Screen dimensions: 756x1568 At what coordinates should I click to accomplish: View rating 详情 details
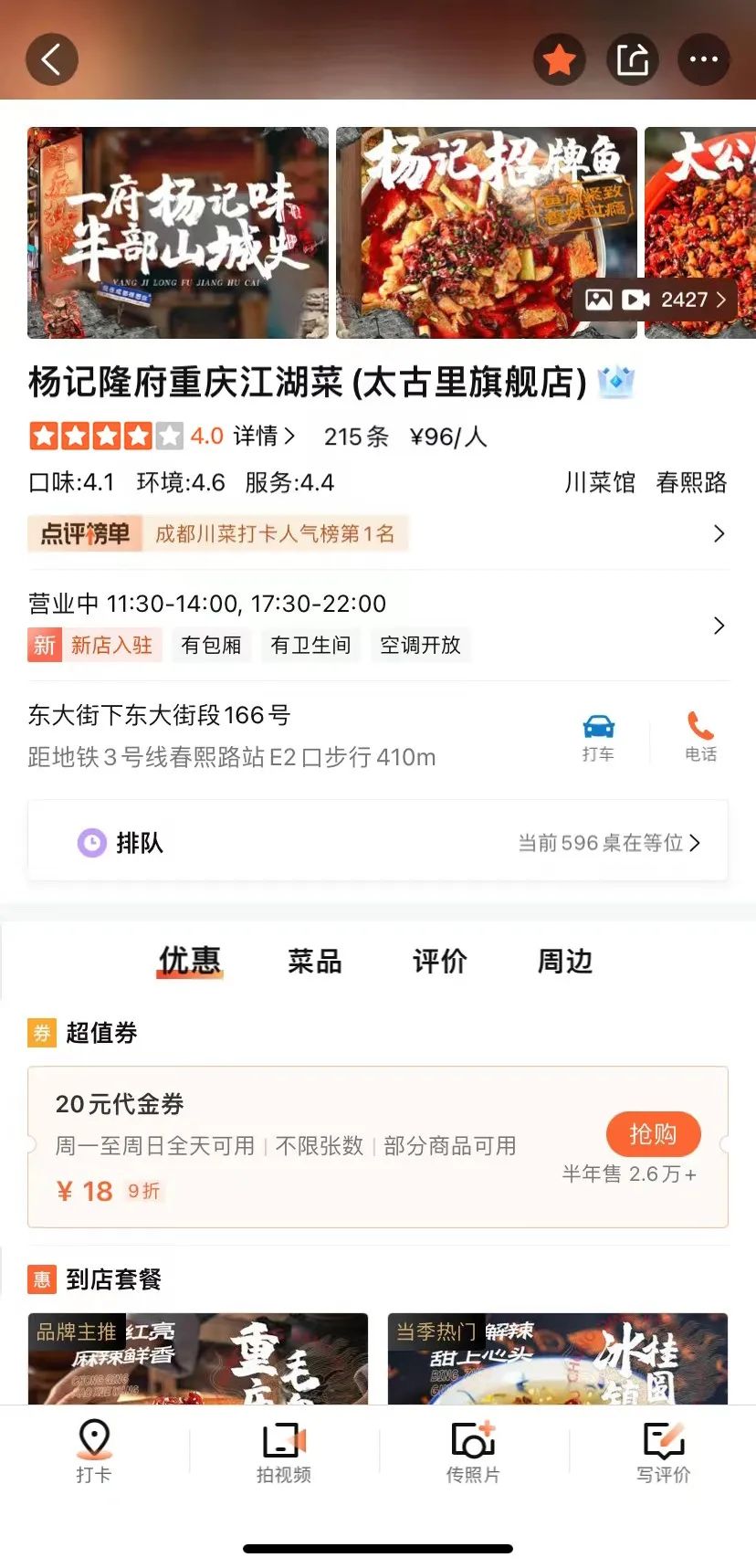(x=264, y=437)
